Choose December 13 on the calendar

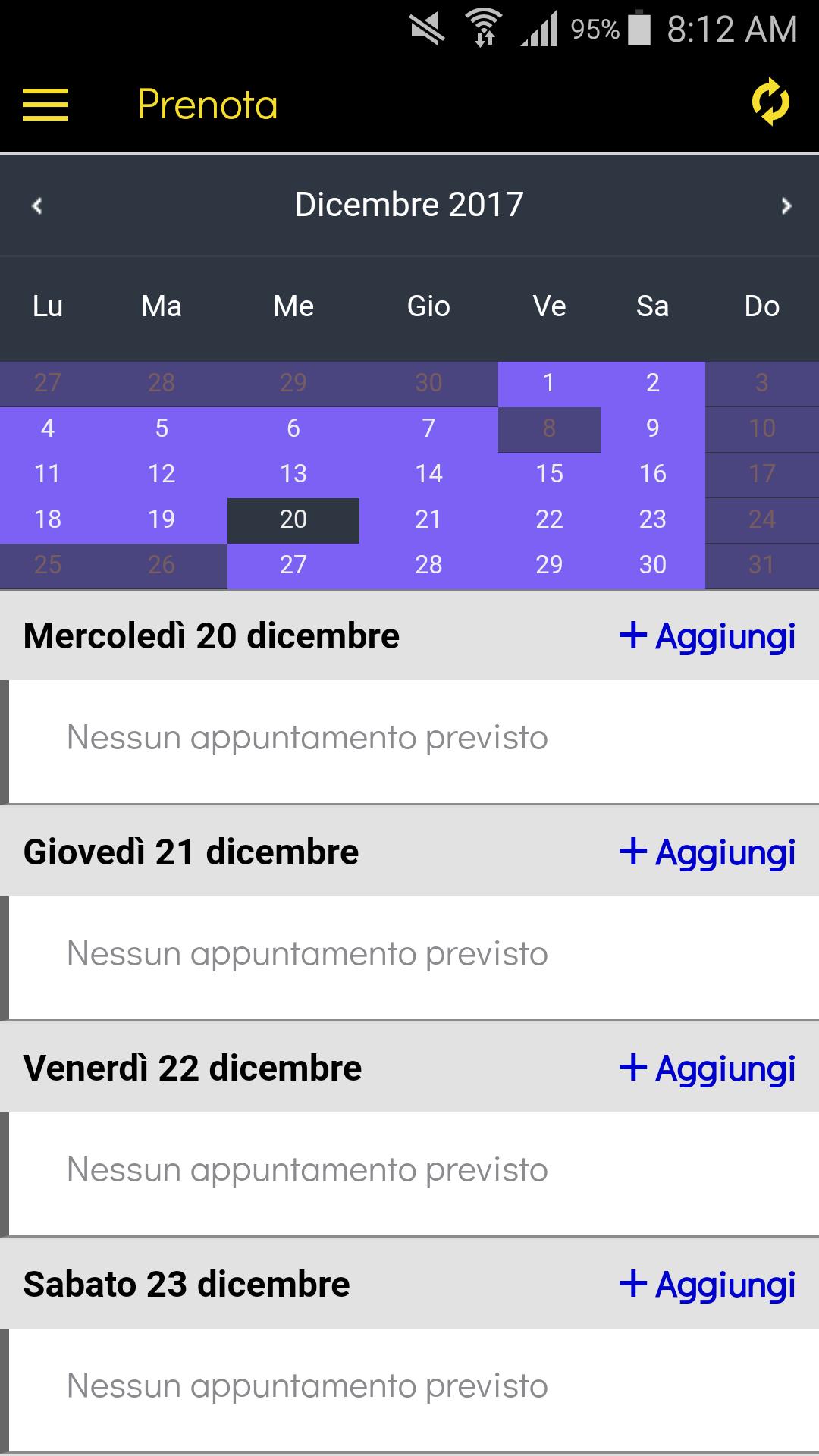pos(293,474)
